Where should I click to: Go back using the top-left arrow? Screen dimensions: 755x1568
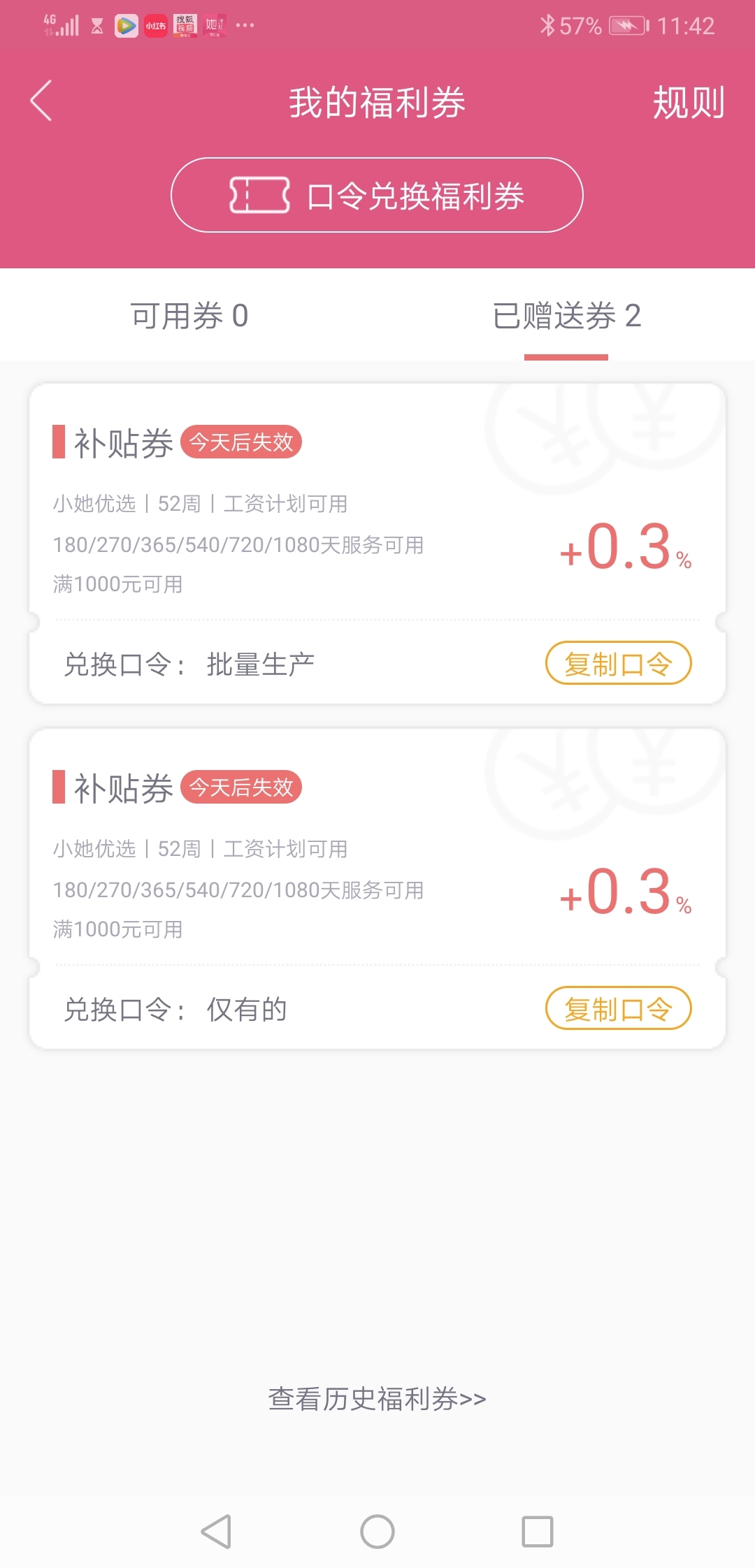click(41, 101)
